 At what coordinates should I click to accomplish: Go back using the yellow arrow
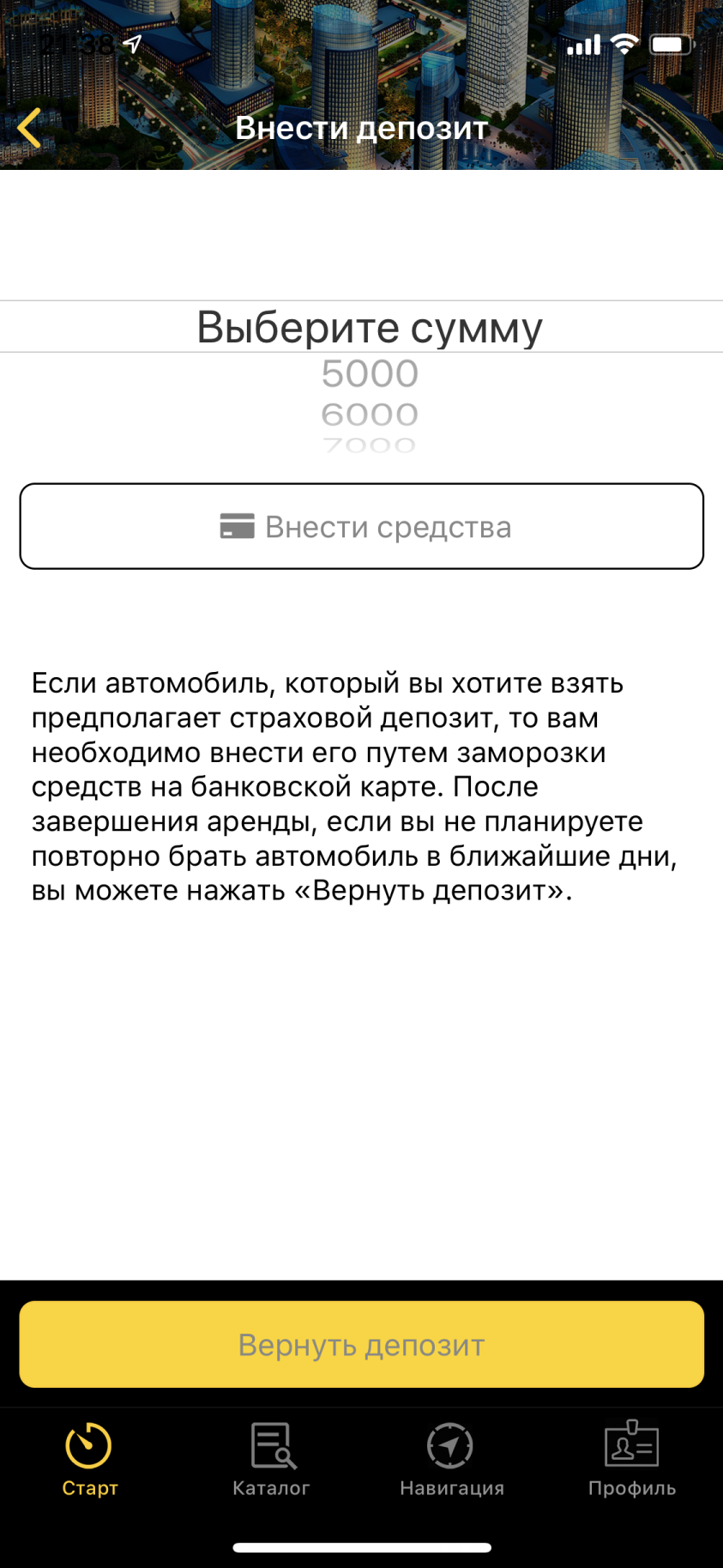tap(29, 129)
